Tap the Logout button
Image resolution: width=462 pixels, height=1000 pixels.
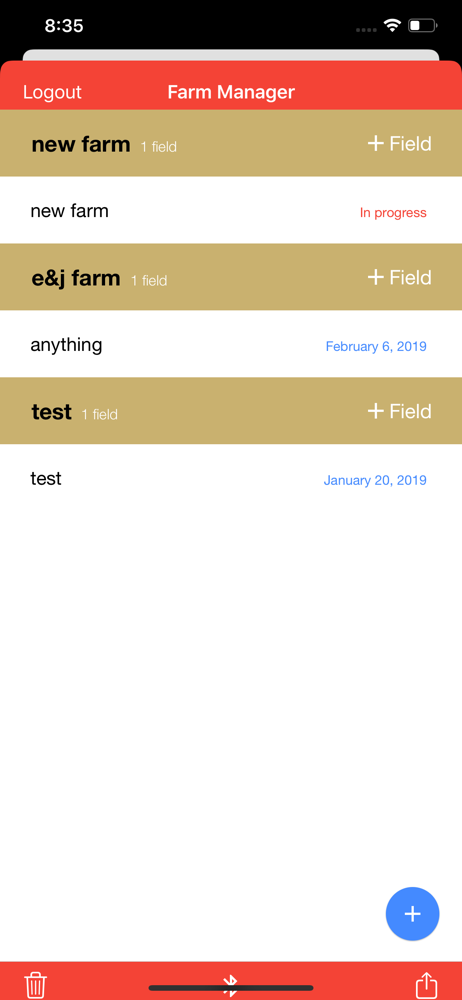(52, 92)
